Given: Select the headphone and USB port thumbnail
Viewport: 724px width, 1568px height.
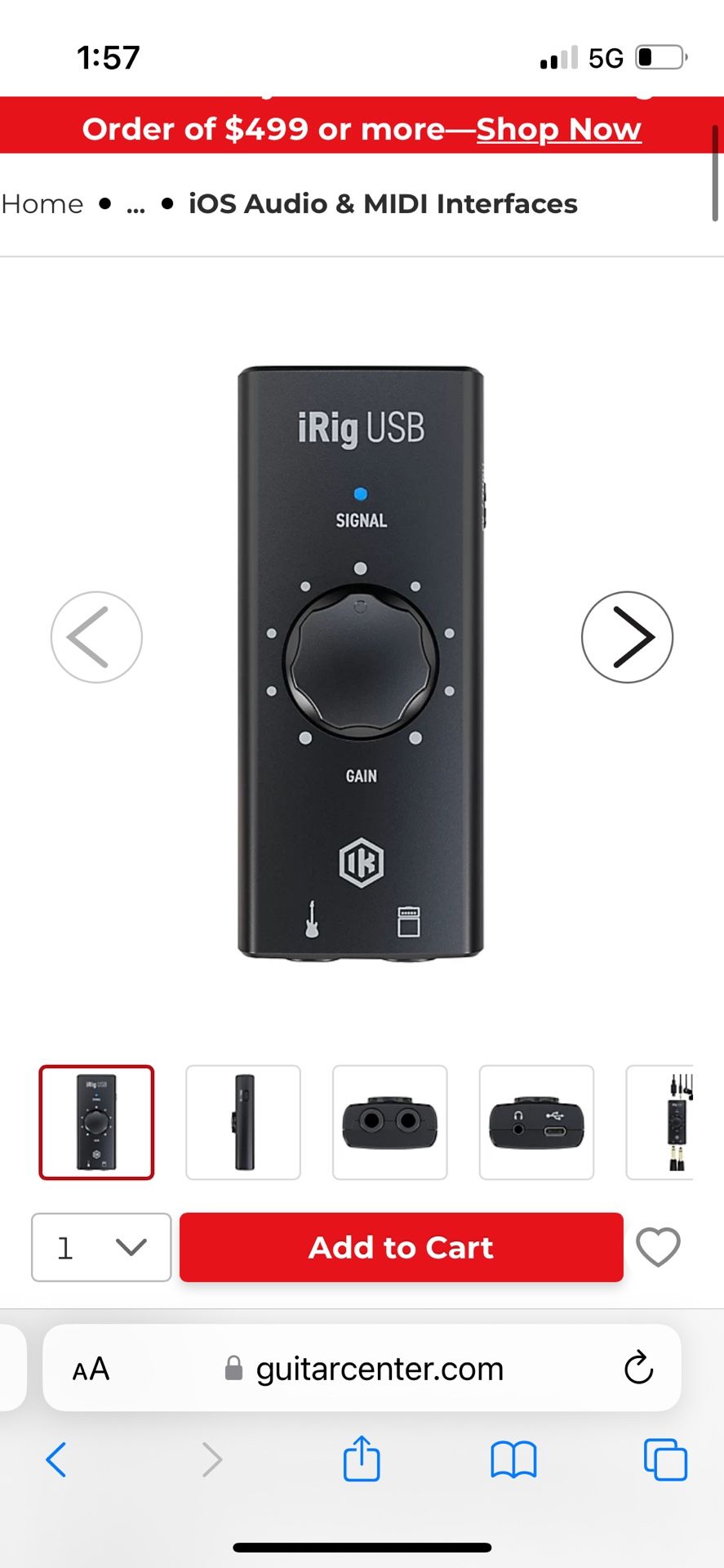Looking at the screenshot, I should coord(536,1122).
